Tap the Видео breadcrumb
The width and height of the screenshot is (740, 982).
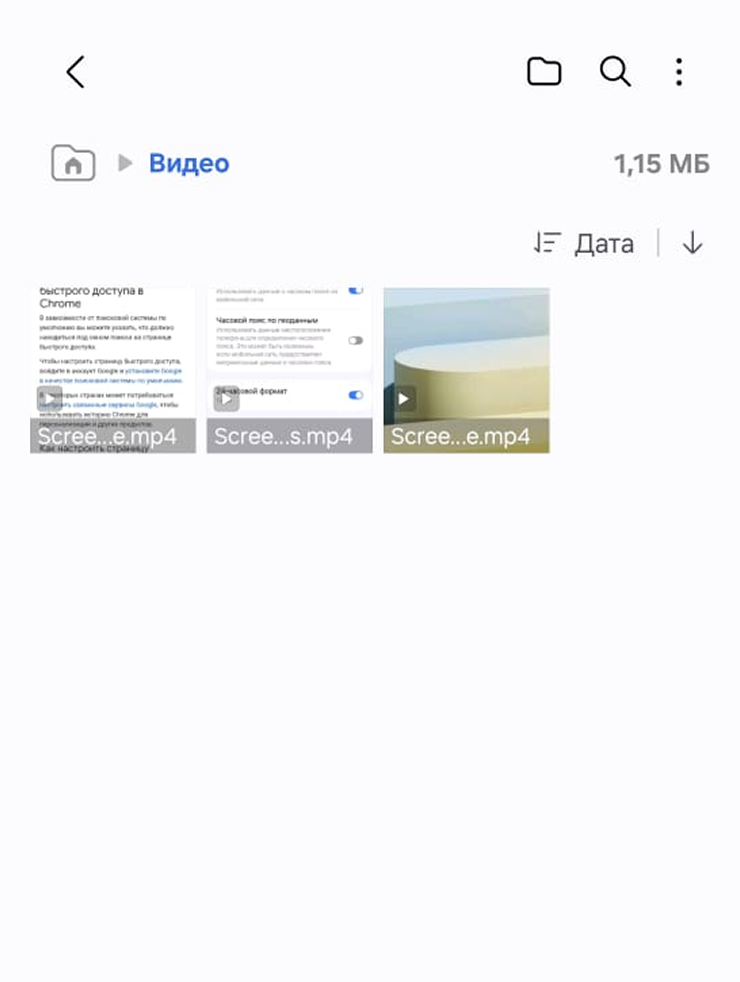[189, 163]
